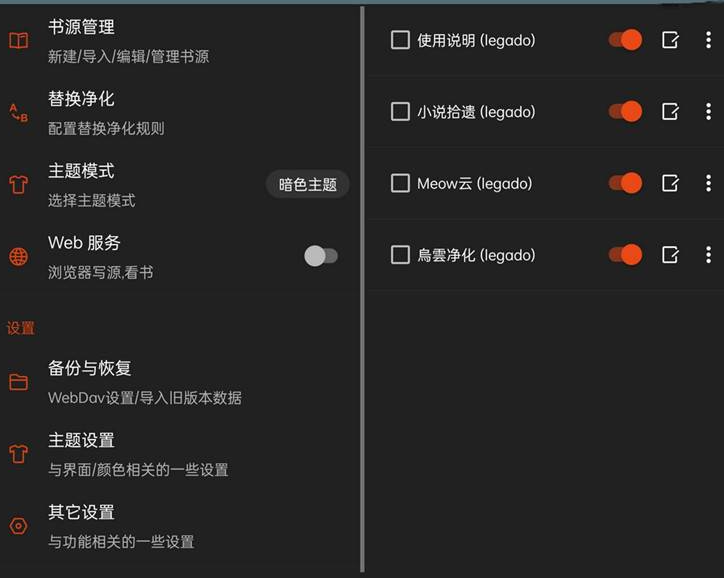Open more options for Meow云 (legado)
This screenshot has width=724, height=578.
pyautogui.click(x=708, y=183)
